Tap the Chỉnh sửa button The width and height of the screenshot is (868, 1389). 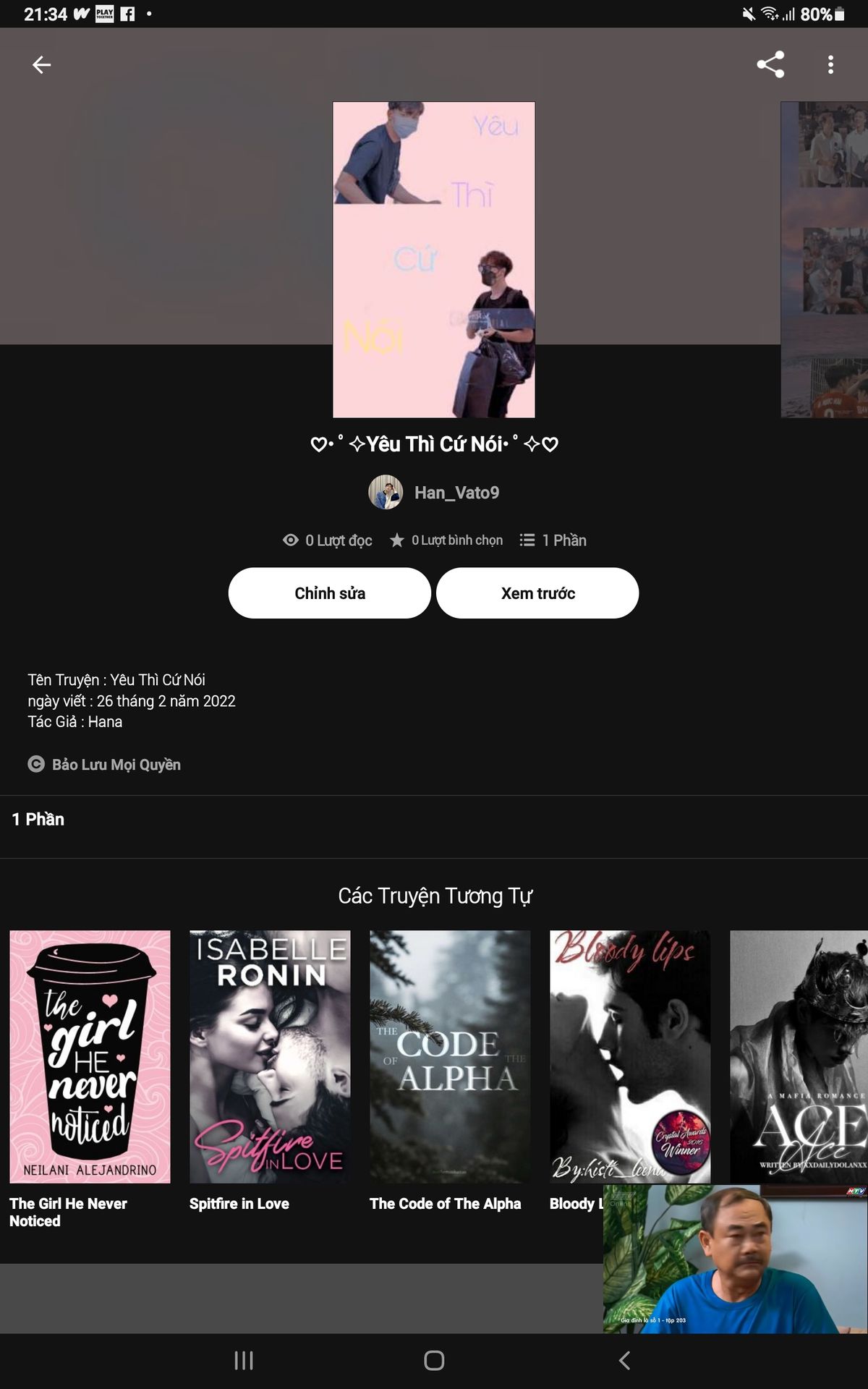click(x=330, y=593)
